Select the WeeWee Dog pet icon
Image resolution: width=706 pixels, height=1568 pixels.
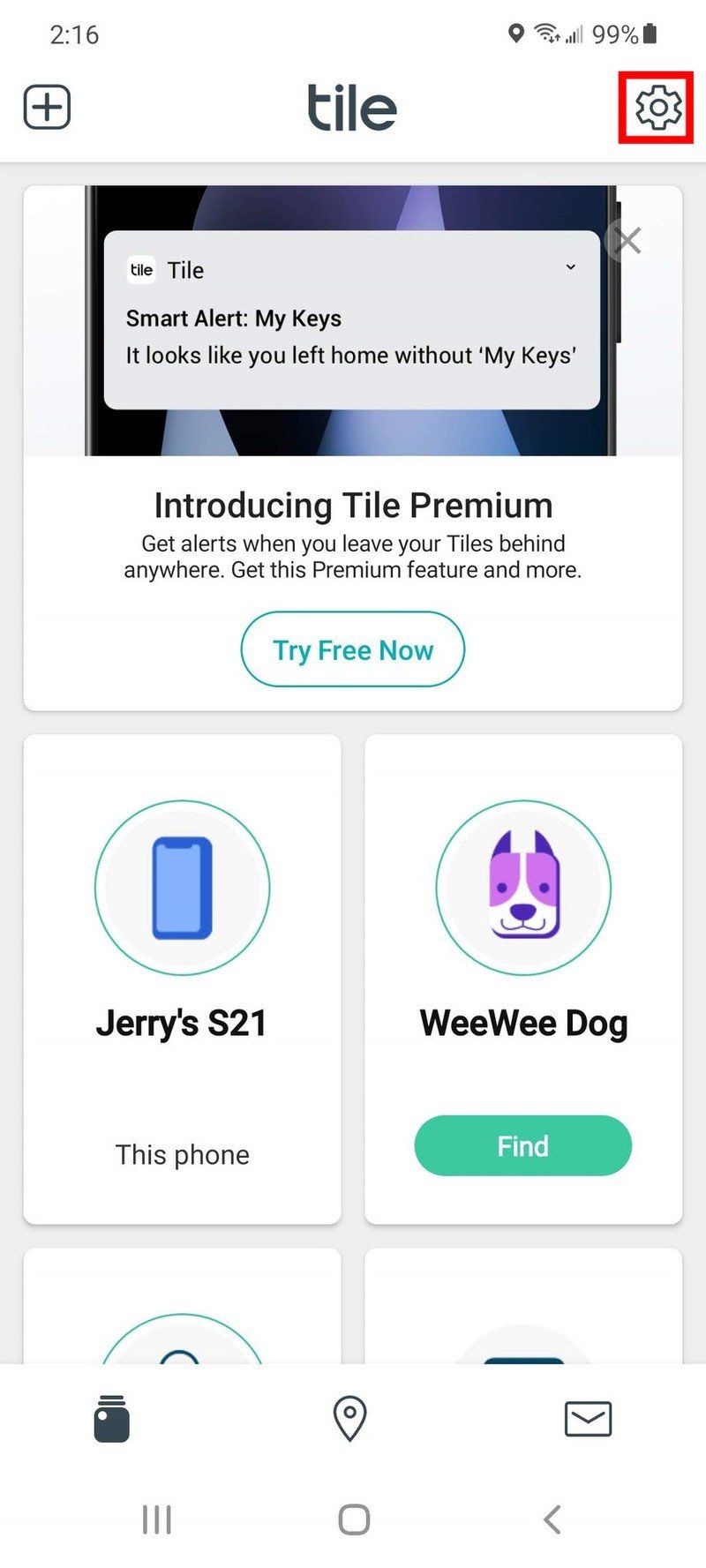pos(522,887)
